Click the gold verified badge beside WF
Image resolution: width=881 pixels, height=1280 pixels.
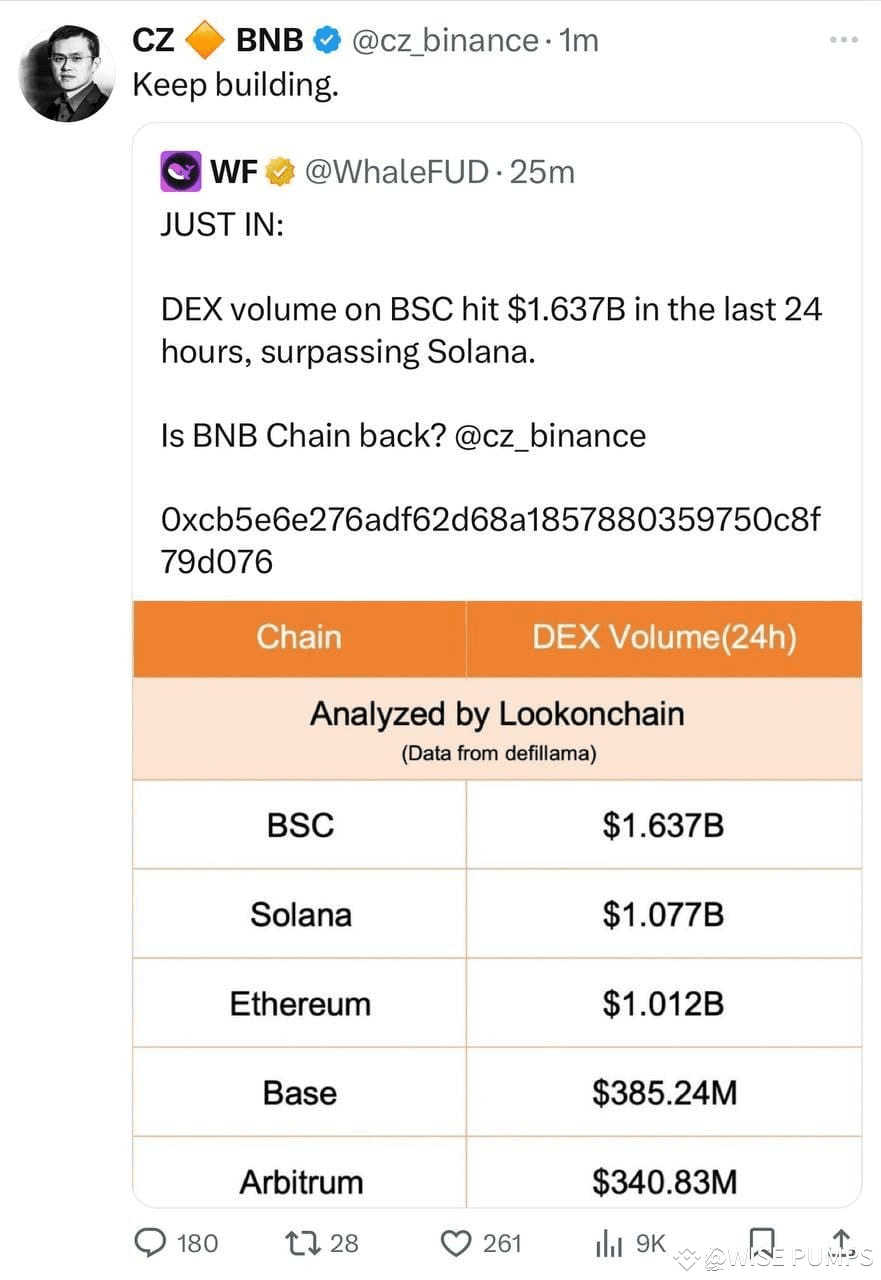point(280,171)
